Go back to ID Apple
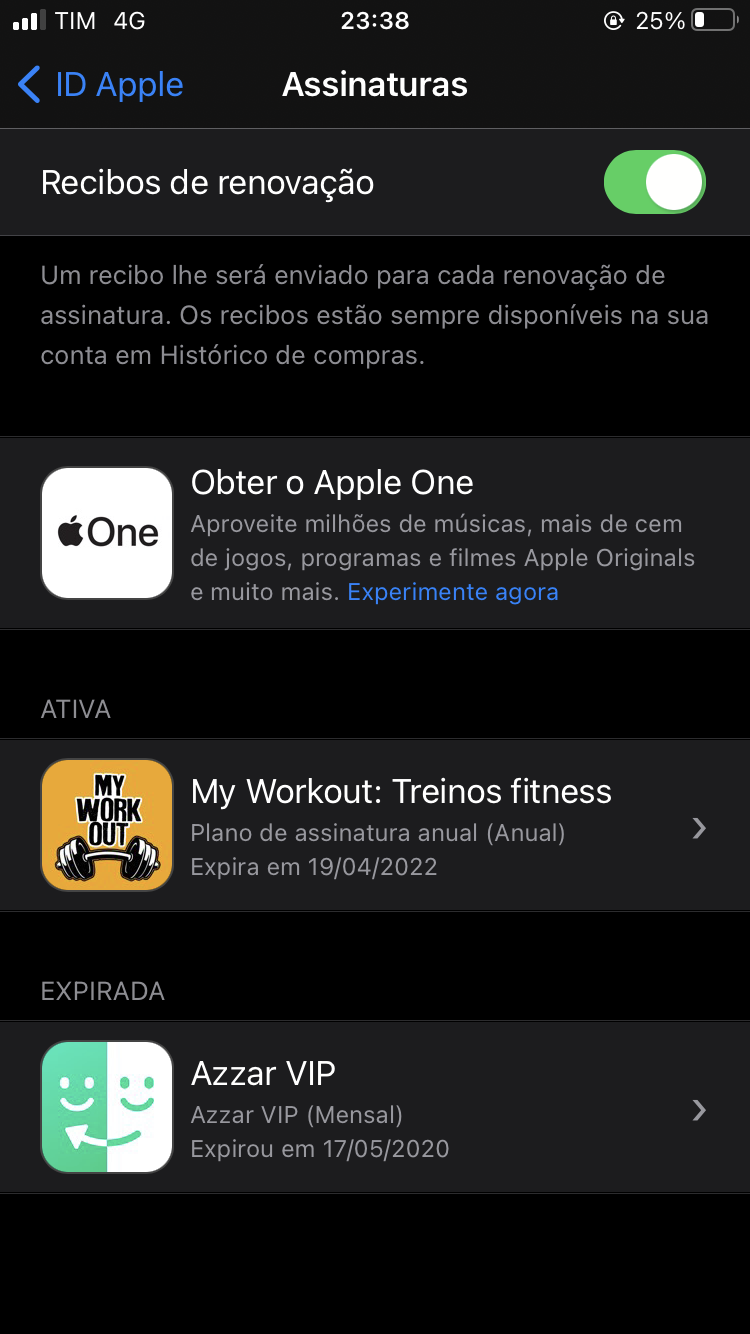750x1334 pixels. [x=100, y=85]
